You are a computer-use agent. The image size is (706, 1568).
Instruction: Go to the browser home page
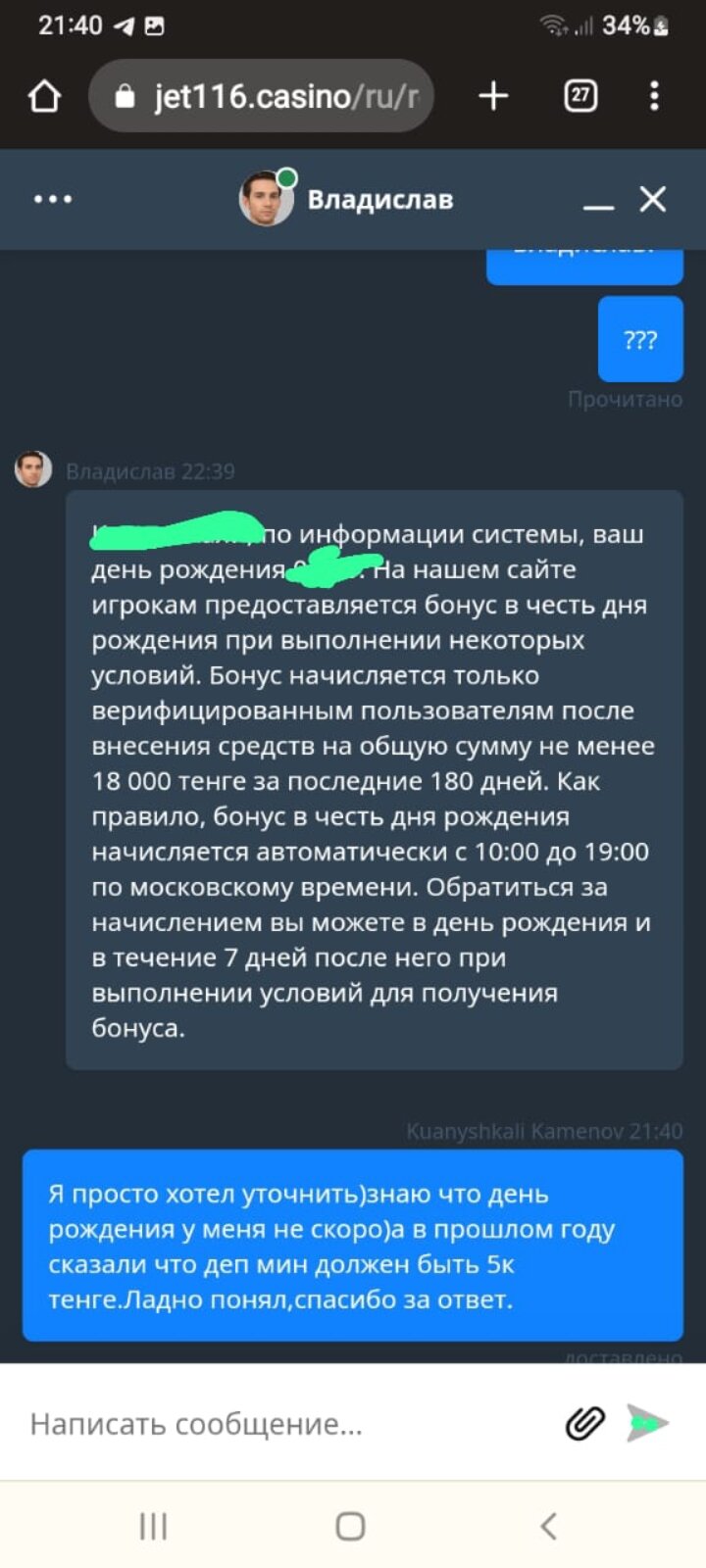tap(44, 96)
